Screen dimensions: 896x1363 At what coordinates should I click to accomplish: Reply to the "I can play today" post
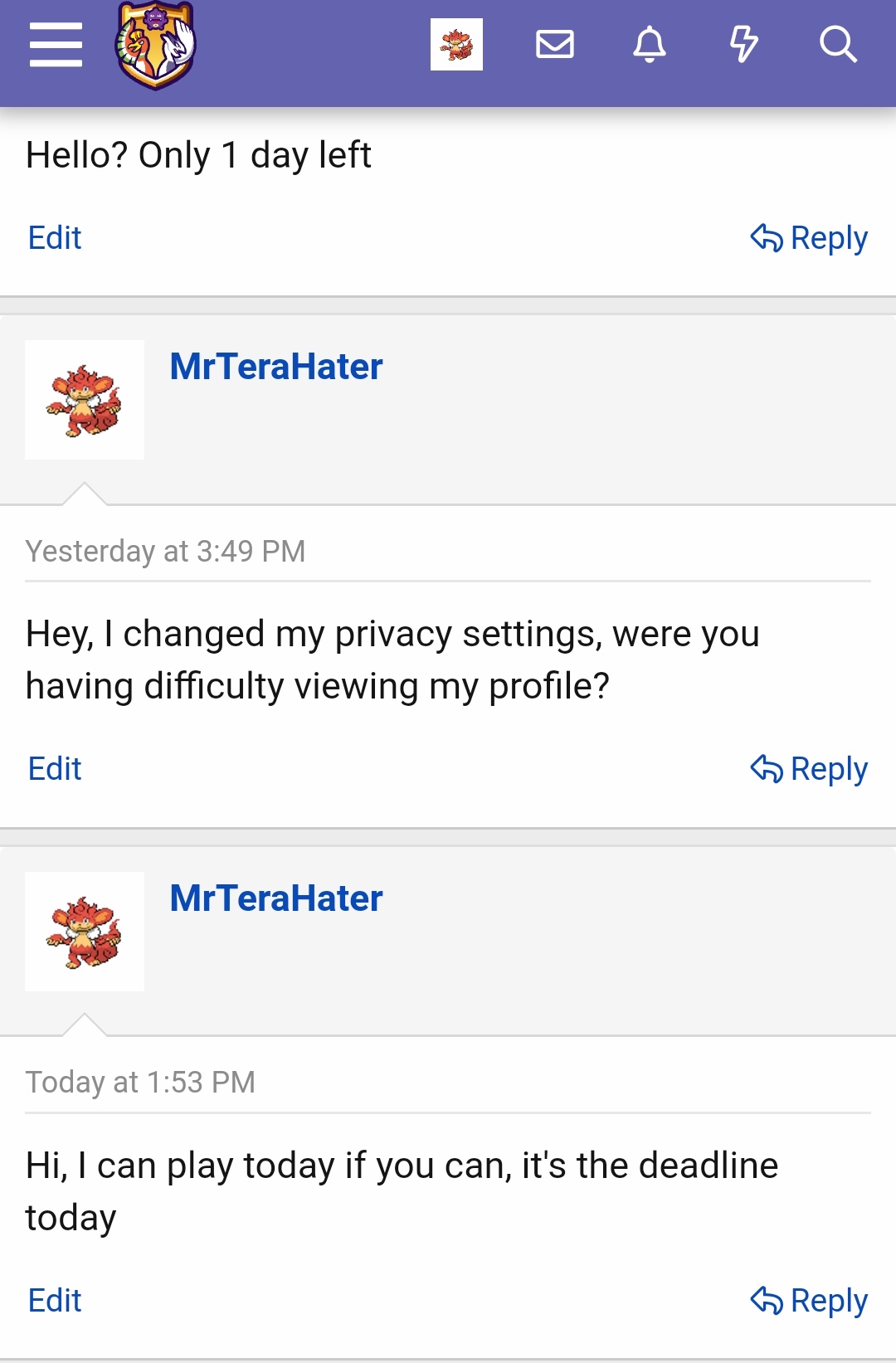809,1301
